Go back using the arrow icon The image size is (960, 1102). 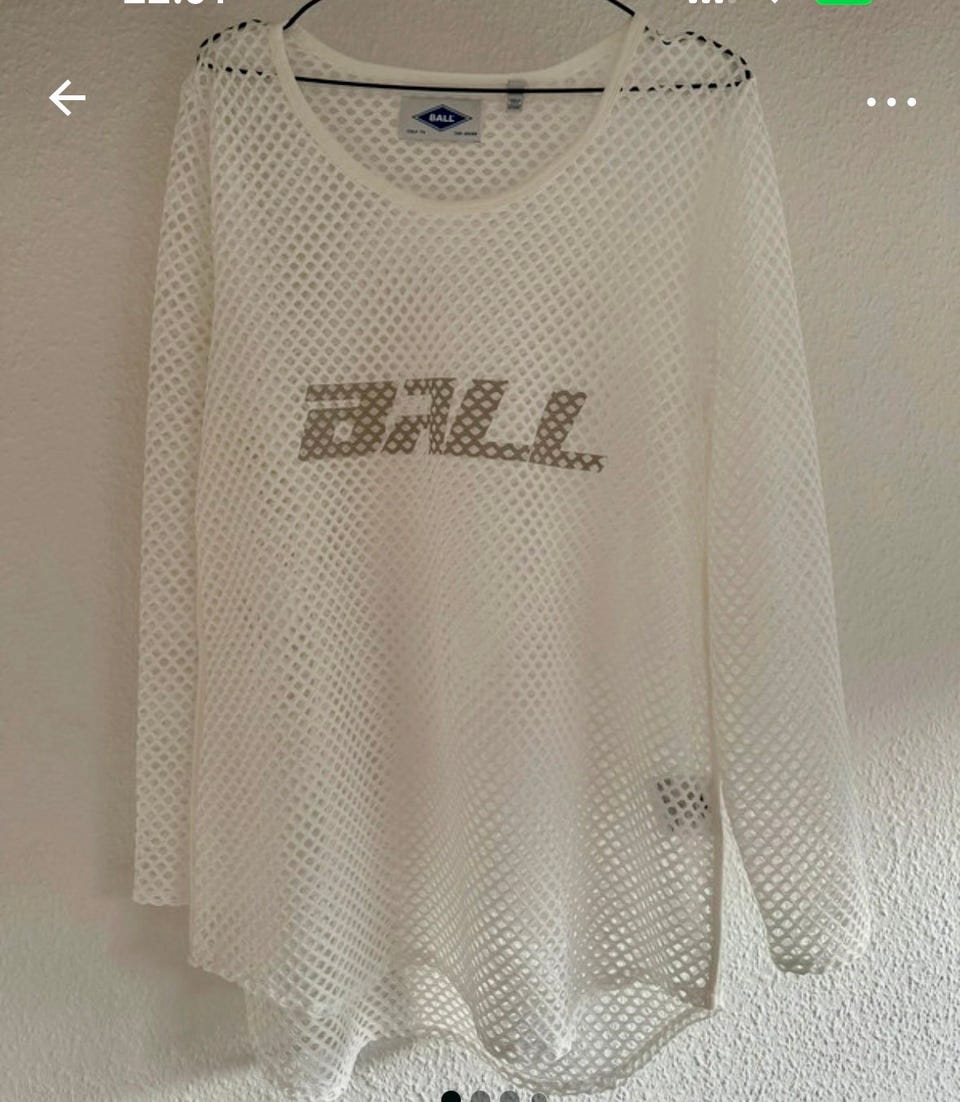click(67, 98)
